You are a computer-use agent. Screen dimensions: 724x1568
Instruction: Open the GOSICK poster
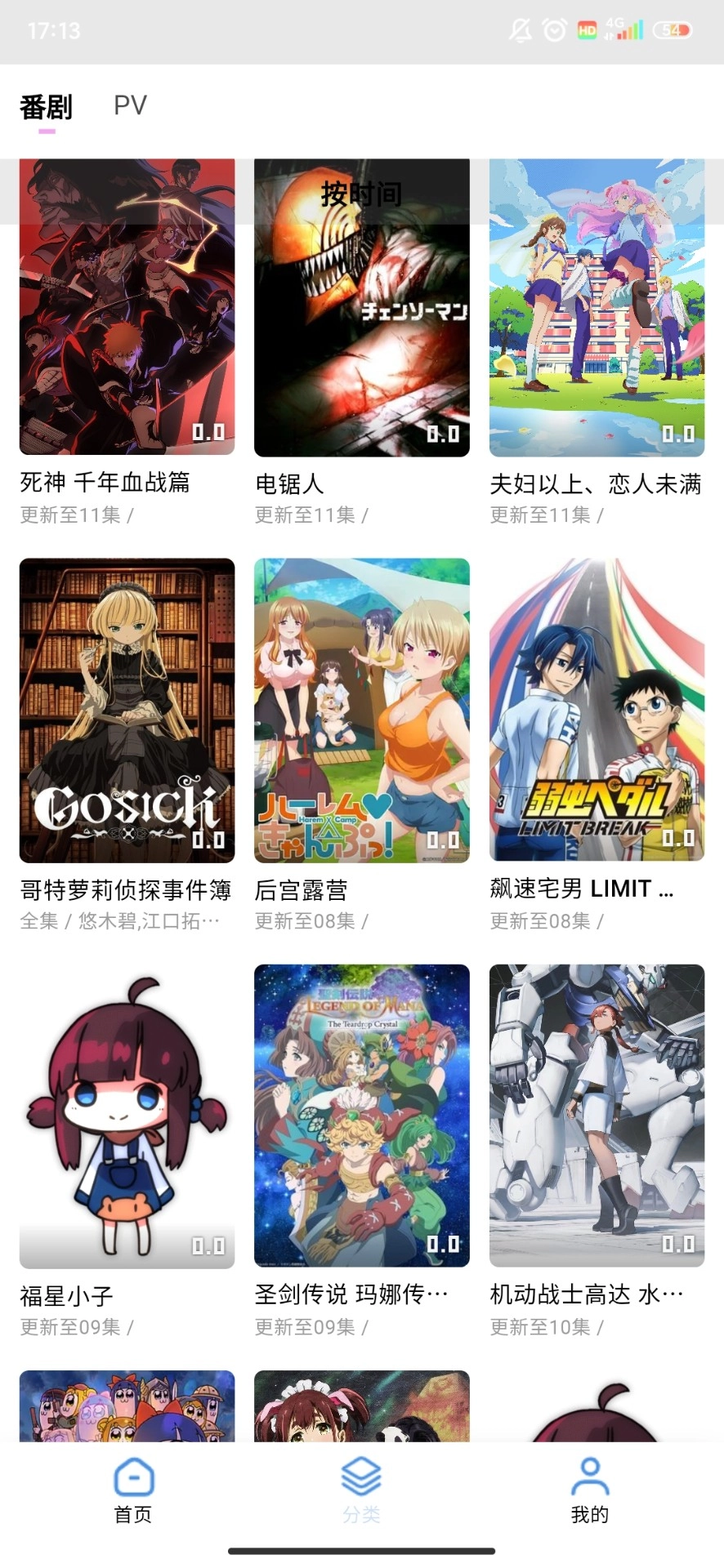127,710
